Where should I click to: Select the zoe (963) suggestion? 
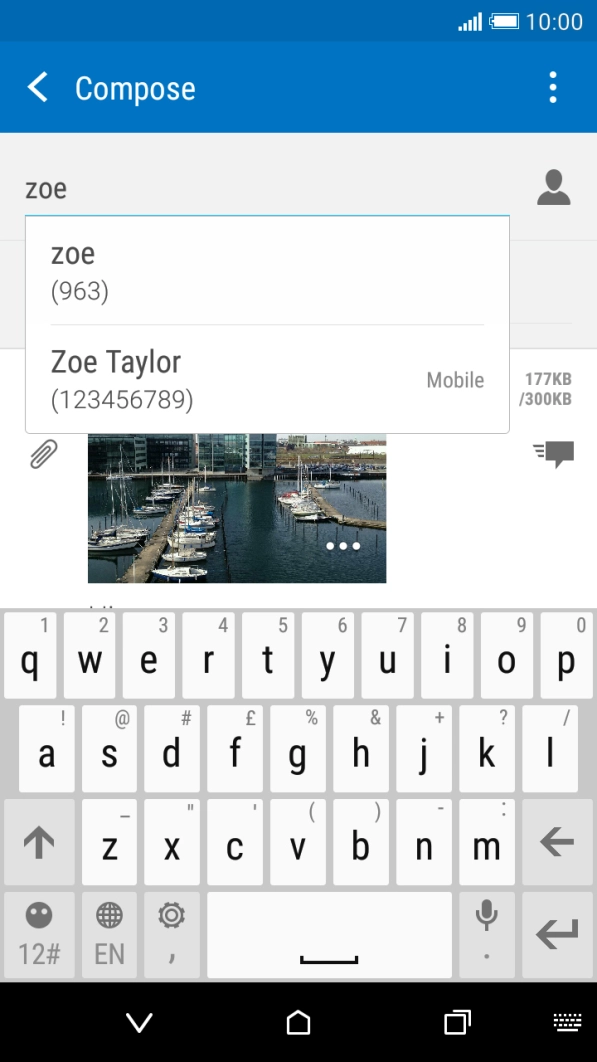268,271
